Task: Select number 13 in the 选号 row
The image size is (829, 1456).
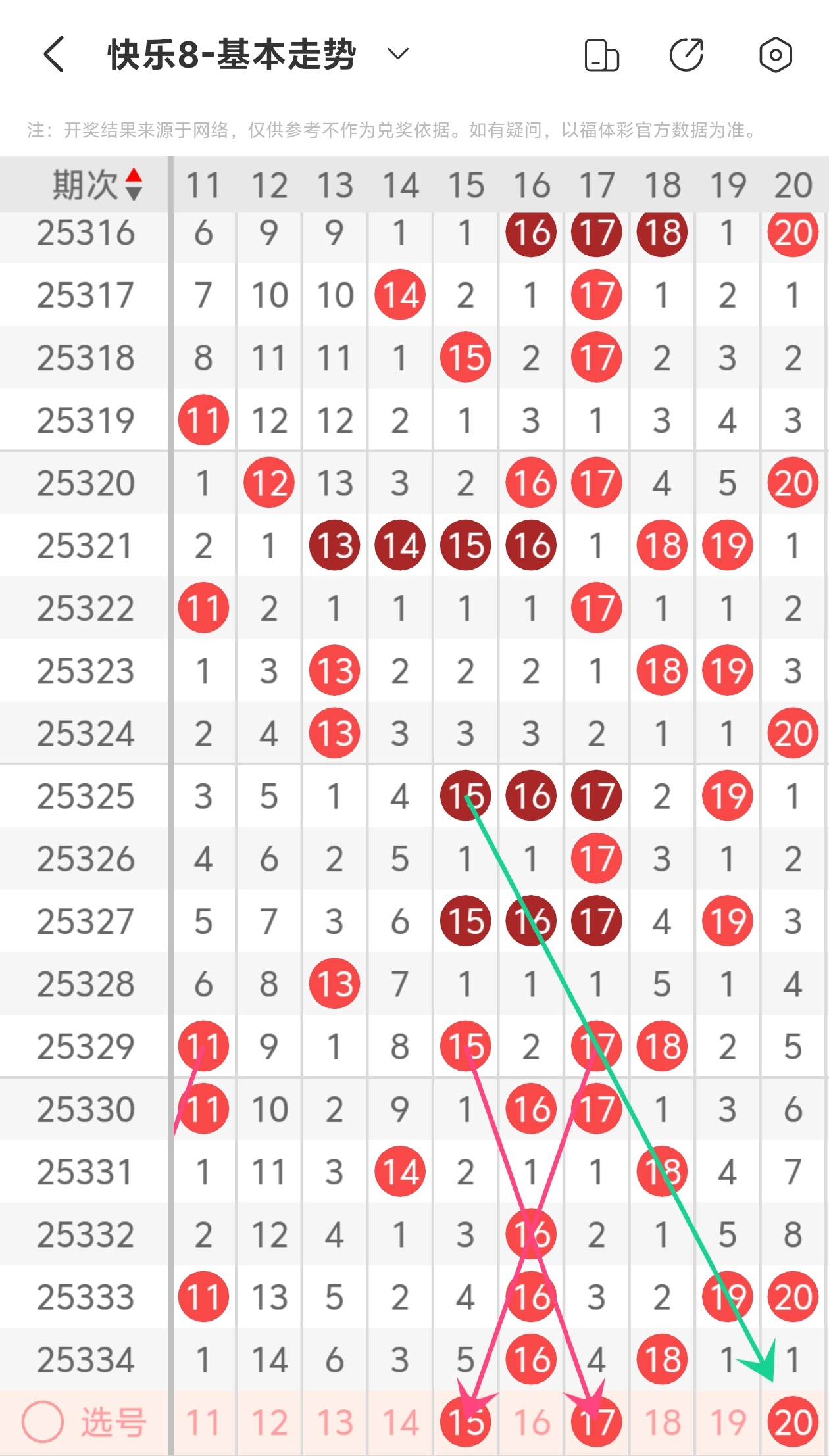Action: 335,1422
